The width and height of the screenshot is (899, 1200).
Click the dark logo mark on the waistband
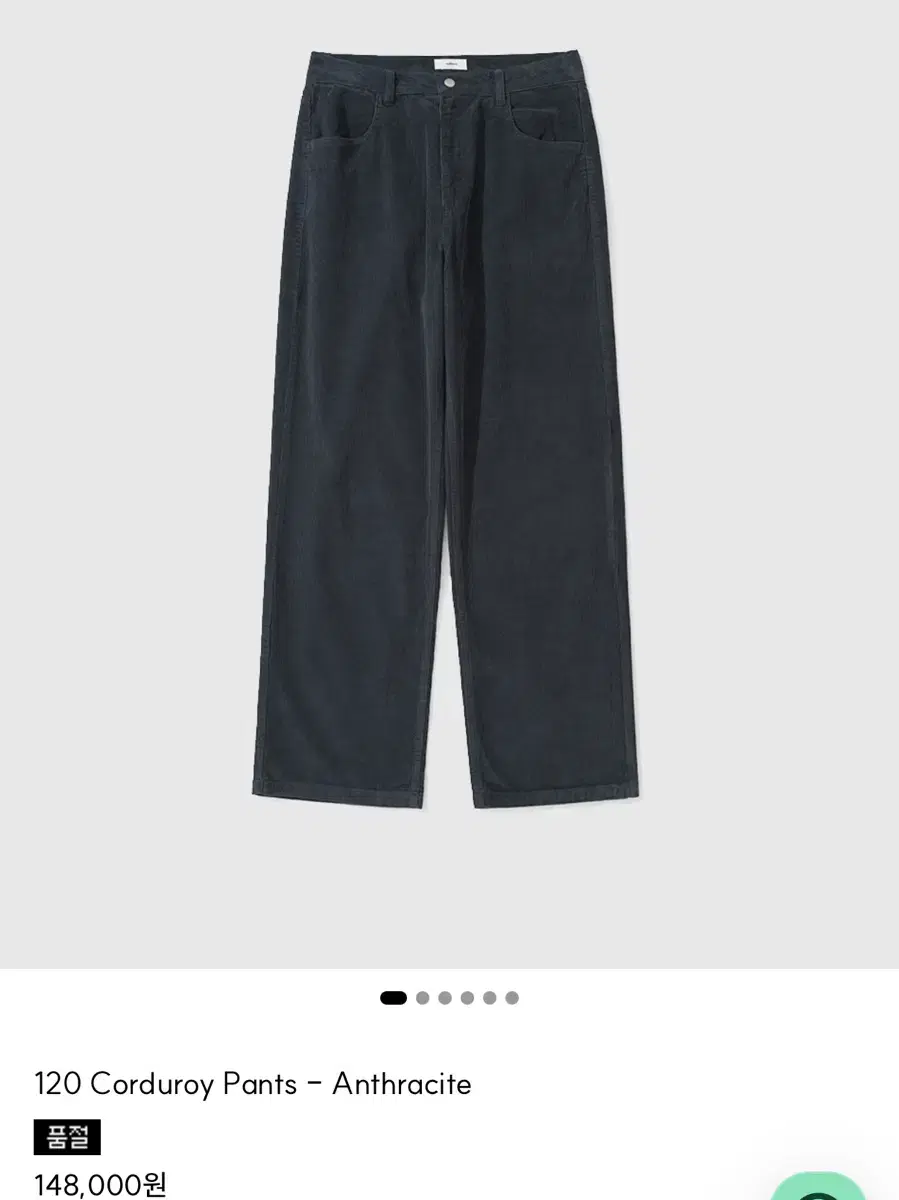[x=450, y=62]
